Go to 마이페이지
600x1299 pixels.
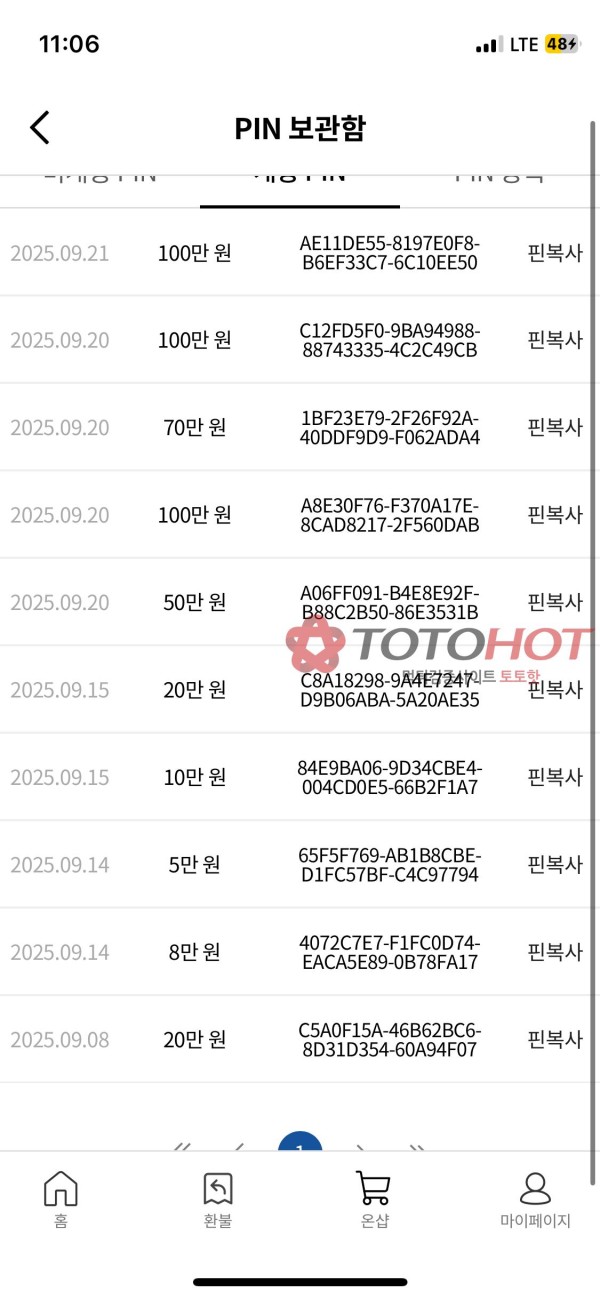pos(535,1198)
